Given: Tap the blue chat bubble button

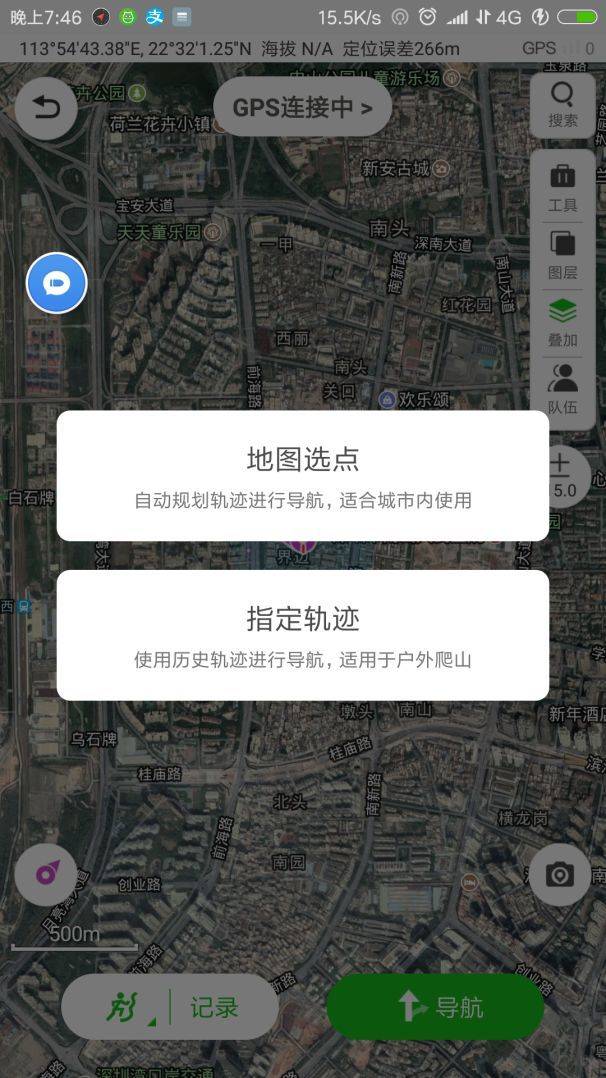Looking at the screenshot, I should tap(56, 283).
